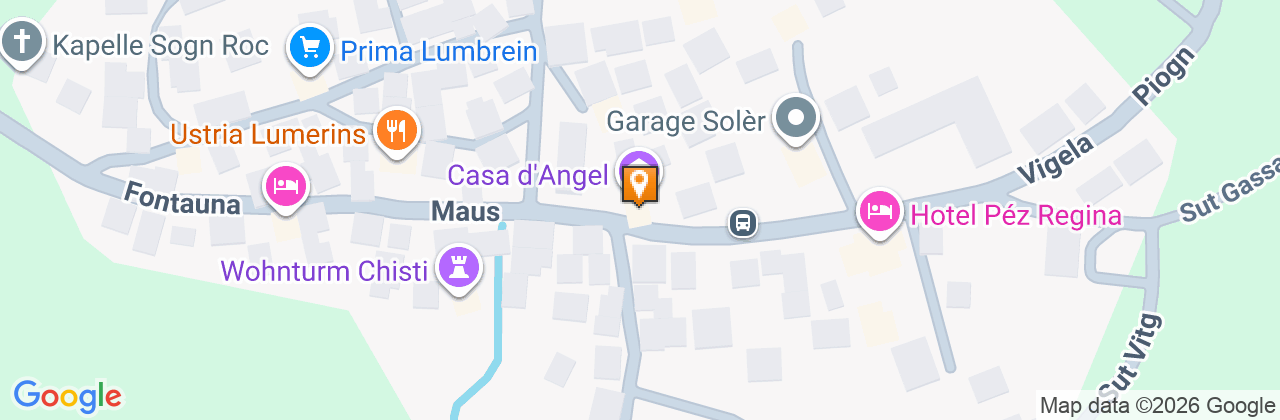Tap the orange location pin
Viewport: 1280px width, 420px height.
[639, 184]
